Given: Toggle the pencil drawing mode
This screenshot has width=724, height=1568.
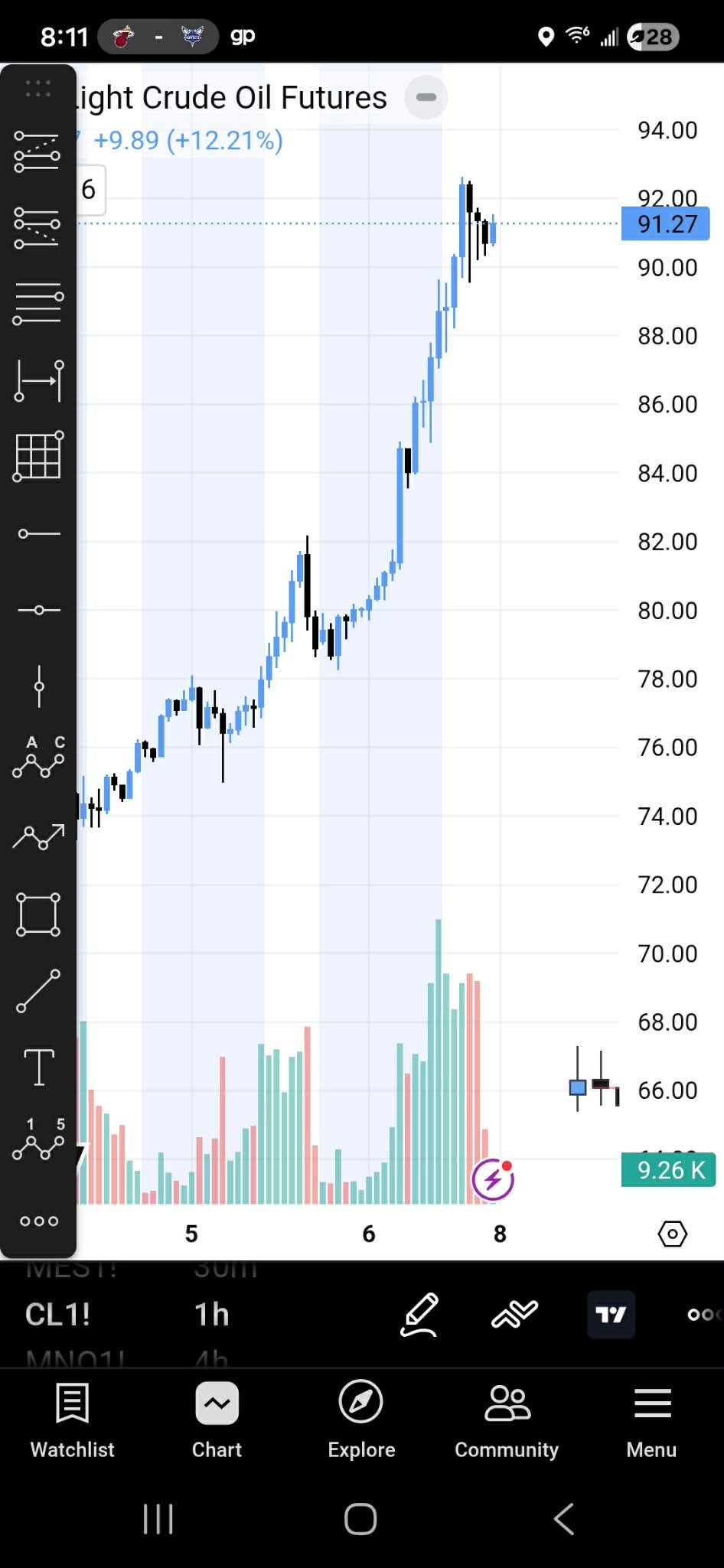Looking at the screenshot, I should coord(419,1315).
